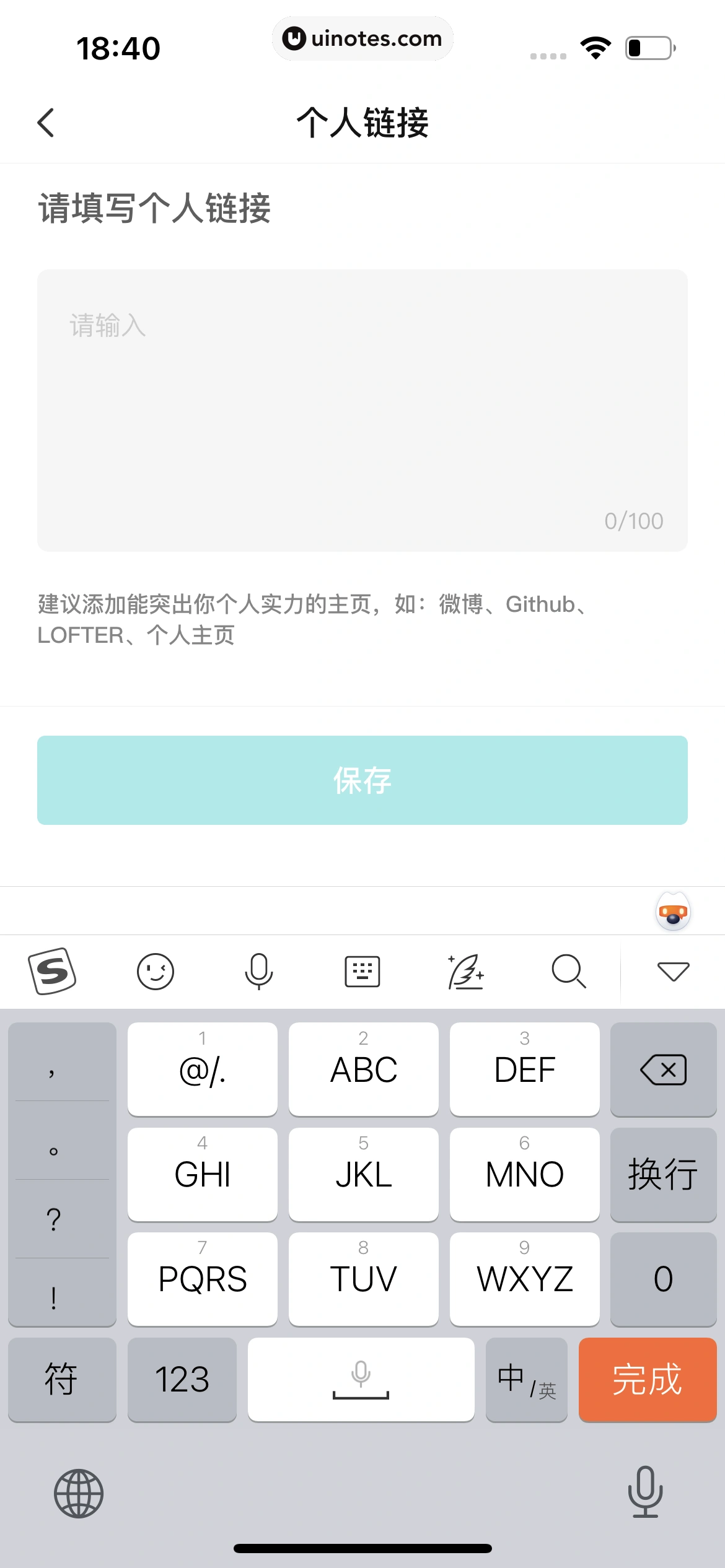
Task: Open keyboard search with the magnifier icon
Action: click(569, 971)
